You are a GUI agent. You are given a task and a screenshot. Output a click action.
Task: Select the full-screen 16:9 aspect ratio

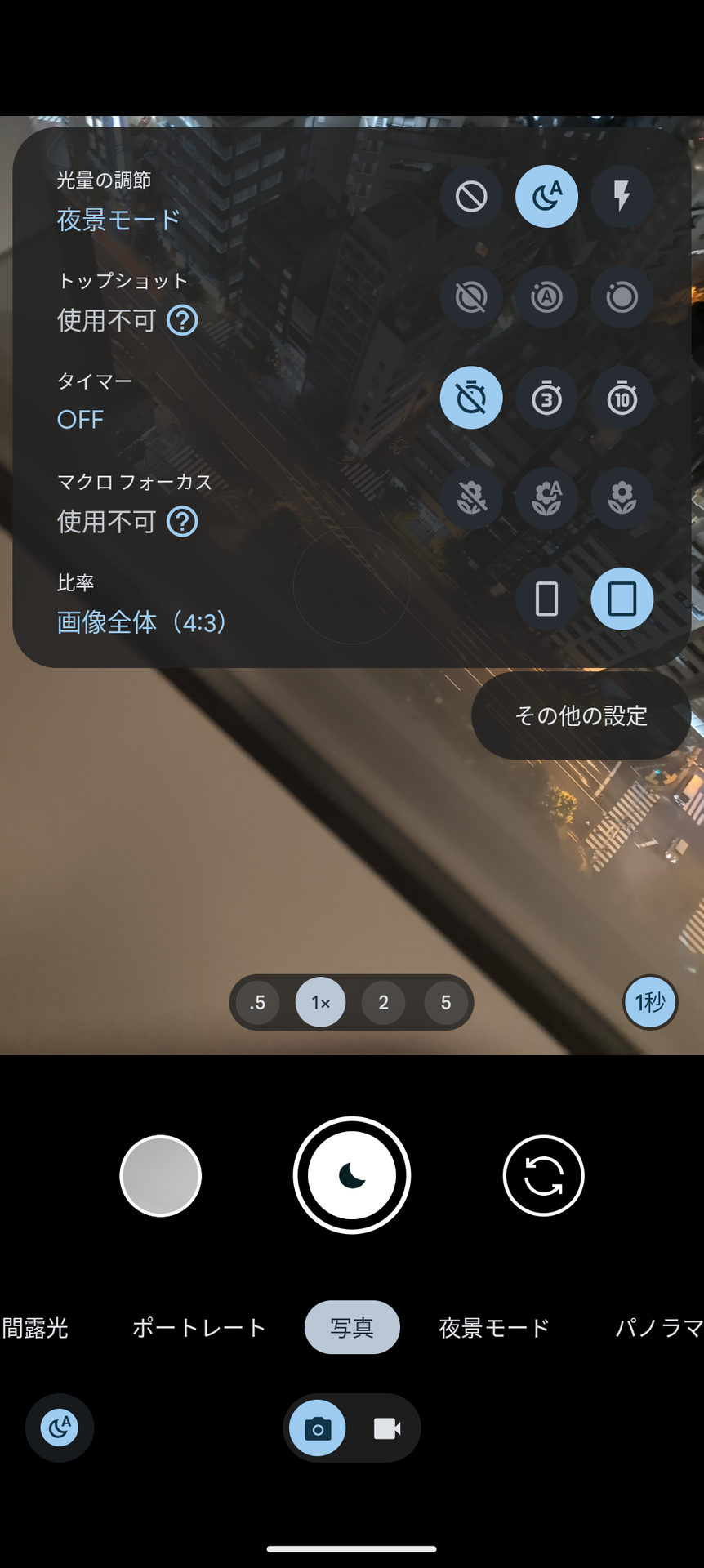click(546, 599)
